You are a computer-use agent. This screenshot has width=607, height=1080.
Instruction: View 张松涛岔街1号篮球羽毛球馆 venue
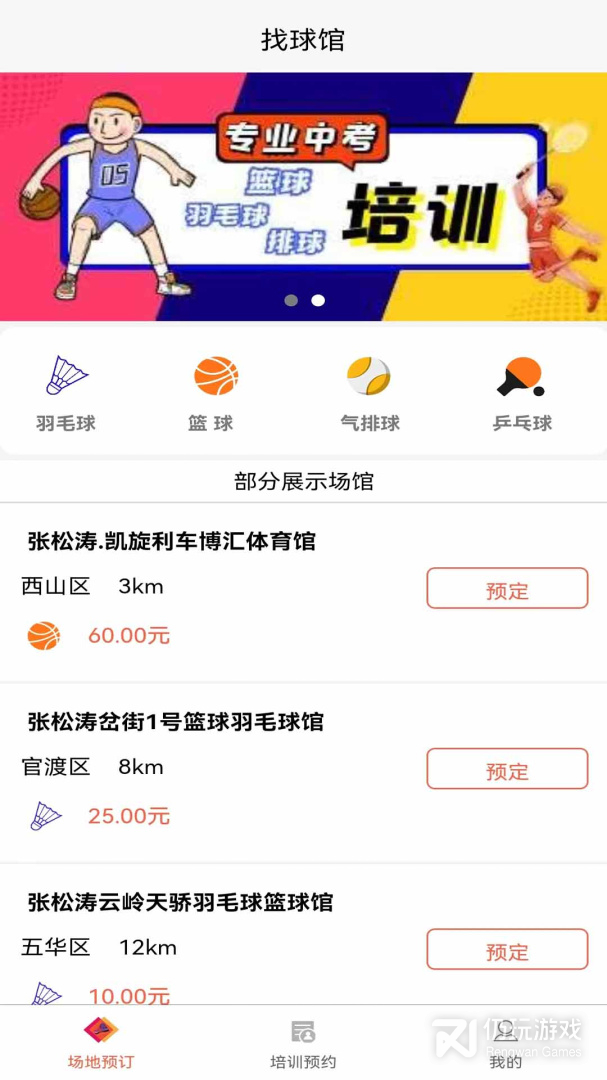[x=176, y=722]
